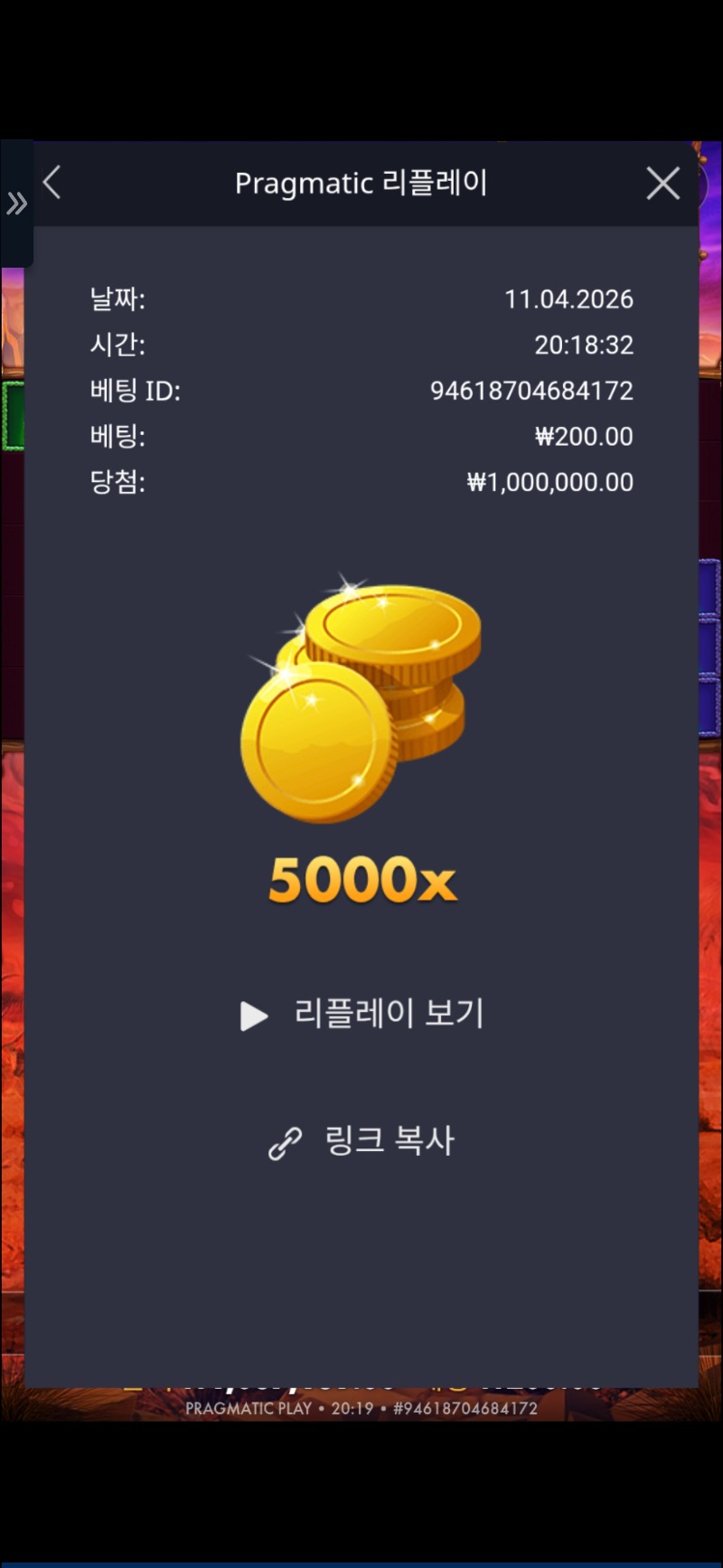Copy the replay link with 링크 복사
723x1568 pixels.
362,1141
